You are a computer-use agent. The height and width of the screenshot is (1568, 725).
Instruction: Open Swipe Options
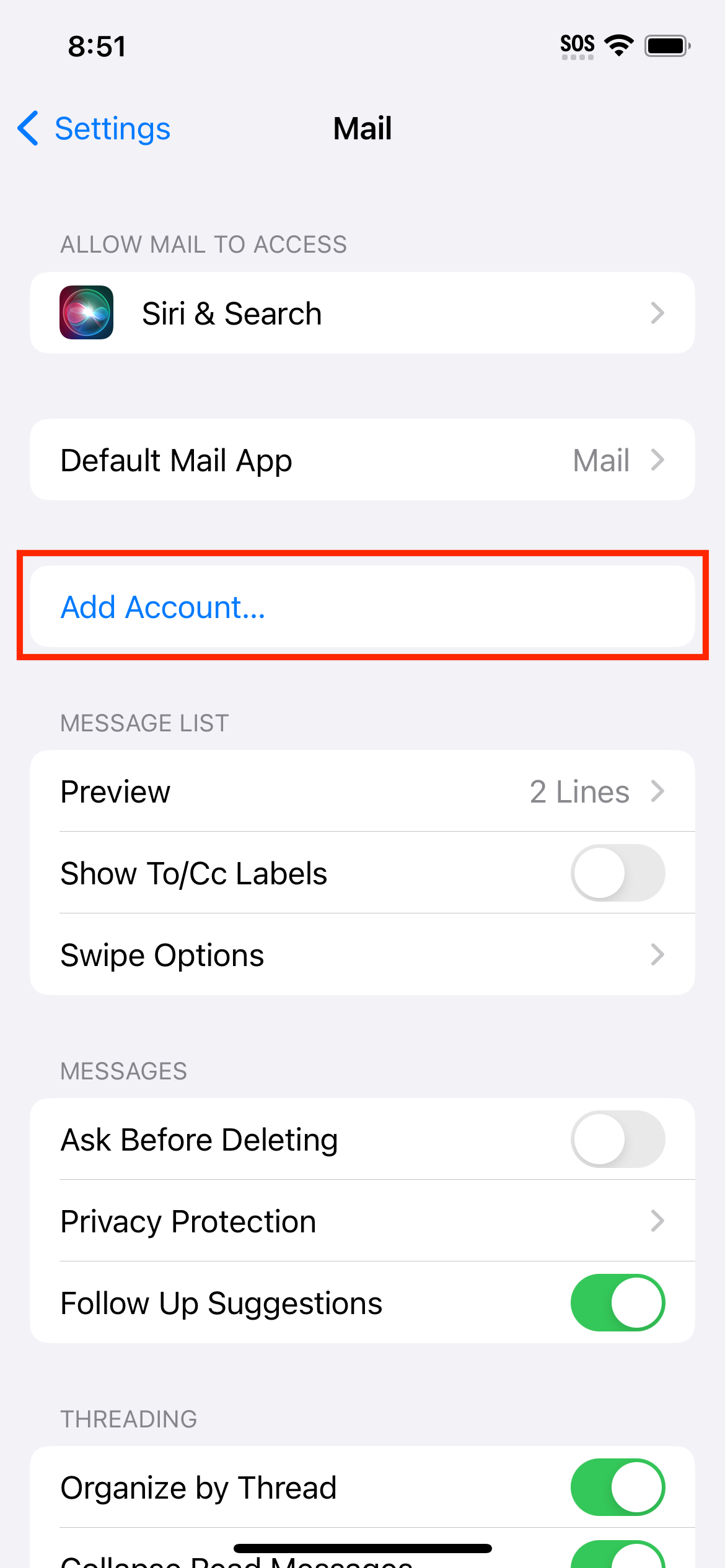tap(362, 955)
